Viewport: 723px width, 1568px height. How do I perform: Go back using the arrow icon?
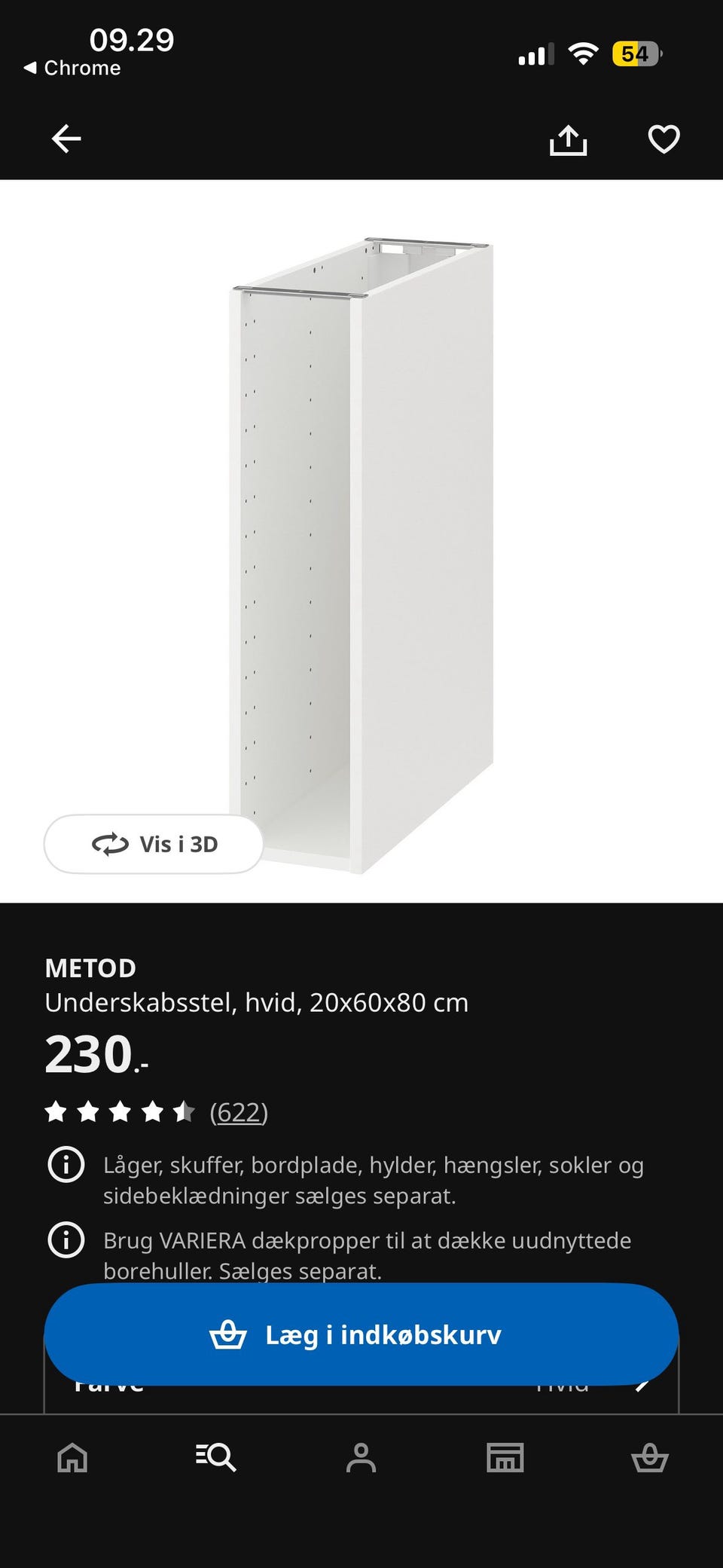click(x=66, y=139)
